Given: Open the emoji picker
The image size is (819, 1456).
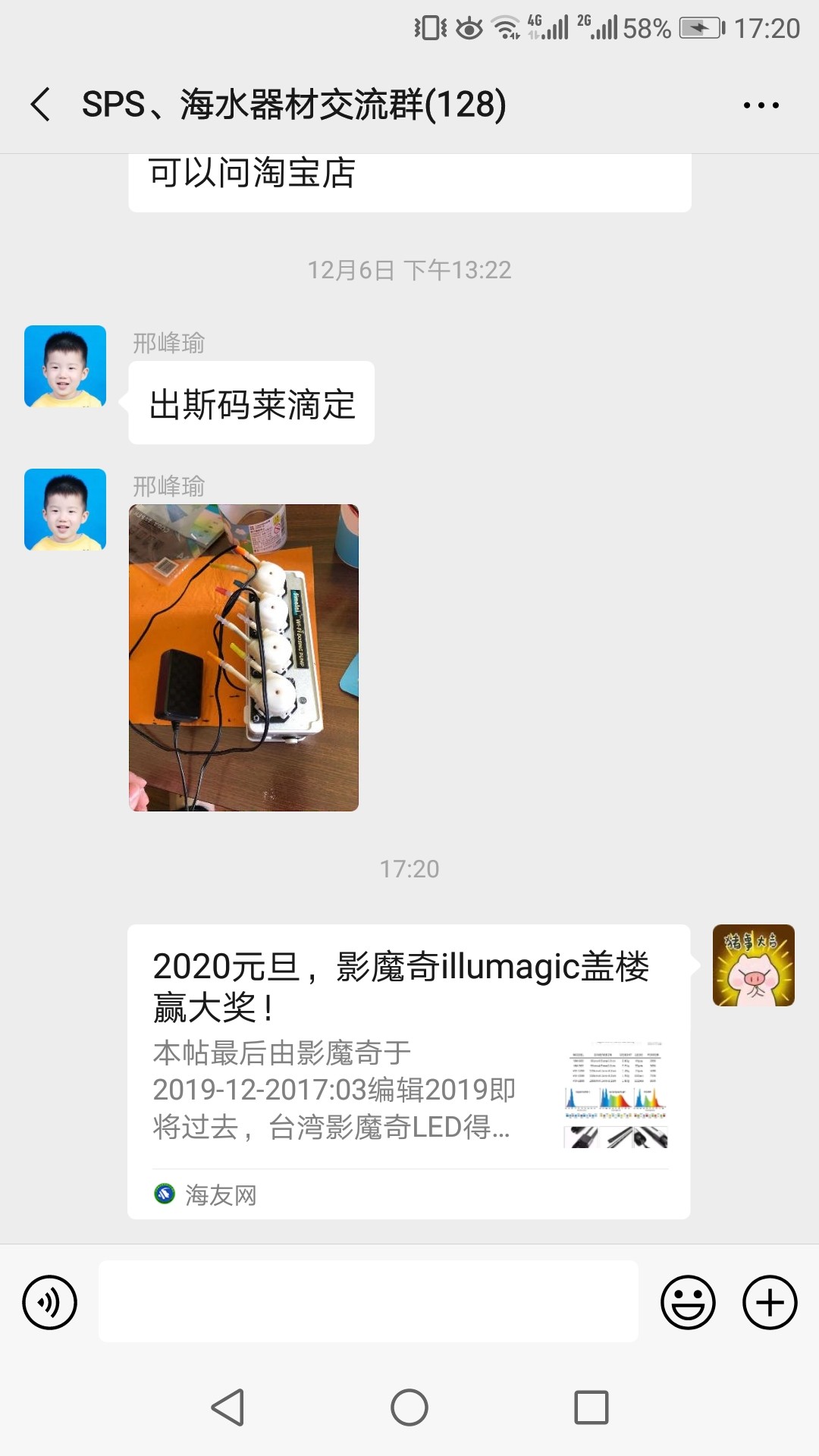Looking at the screenshot, I should pos(688,1302).
